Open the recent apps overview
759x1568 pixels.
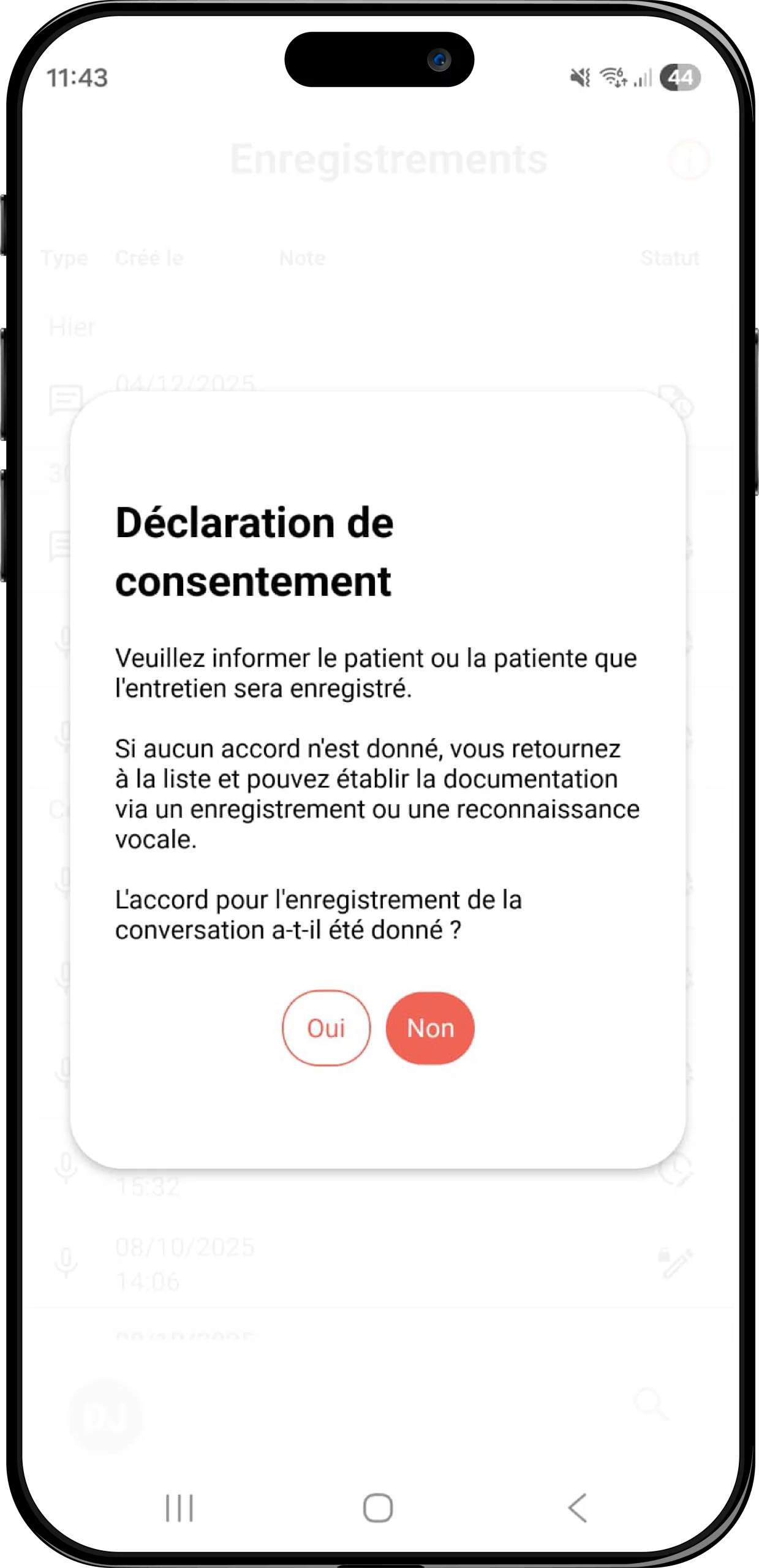[x=179, y=1508]
